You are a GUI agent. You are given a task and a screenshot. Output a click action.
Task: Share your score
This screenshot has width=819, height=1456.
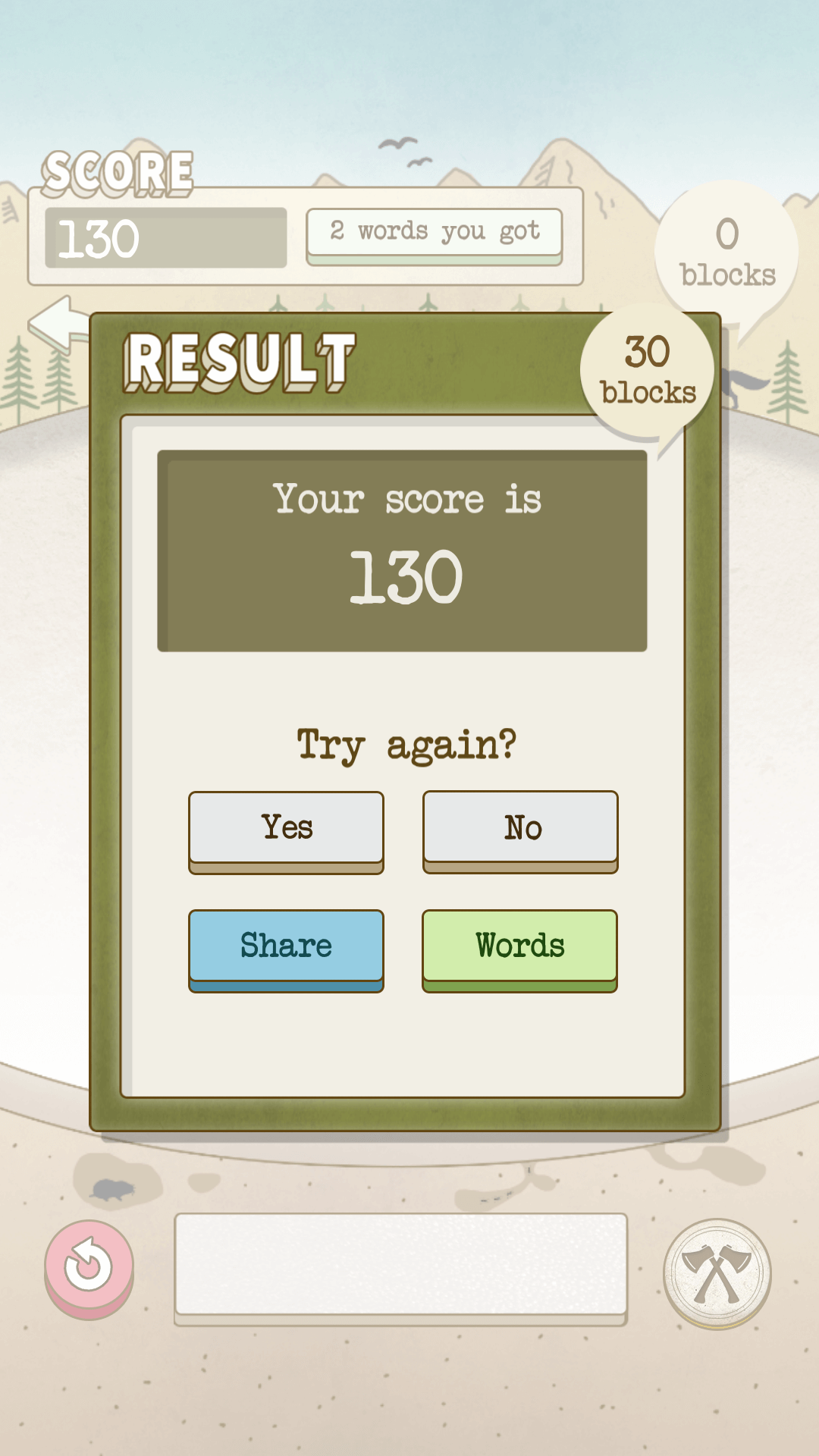click(x=286, y=950)
